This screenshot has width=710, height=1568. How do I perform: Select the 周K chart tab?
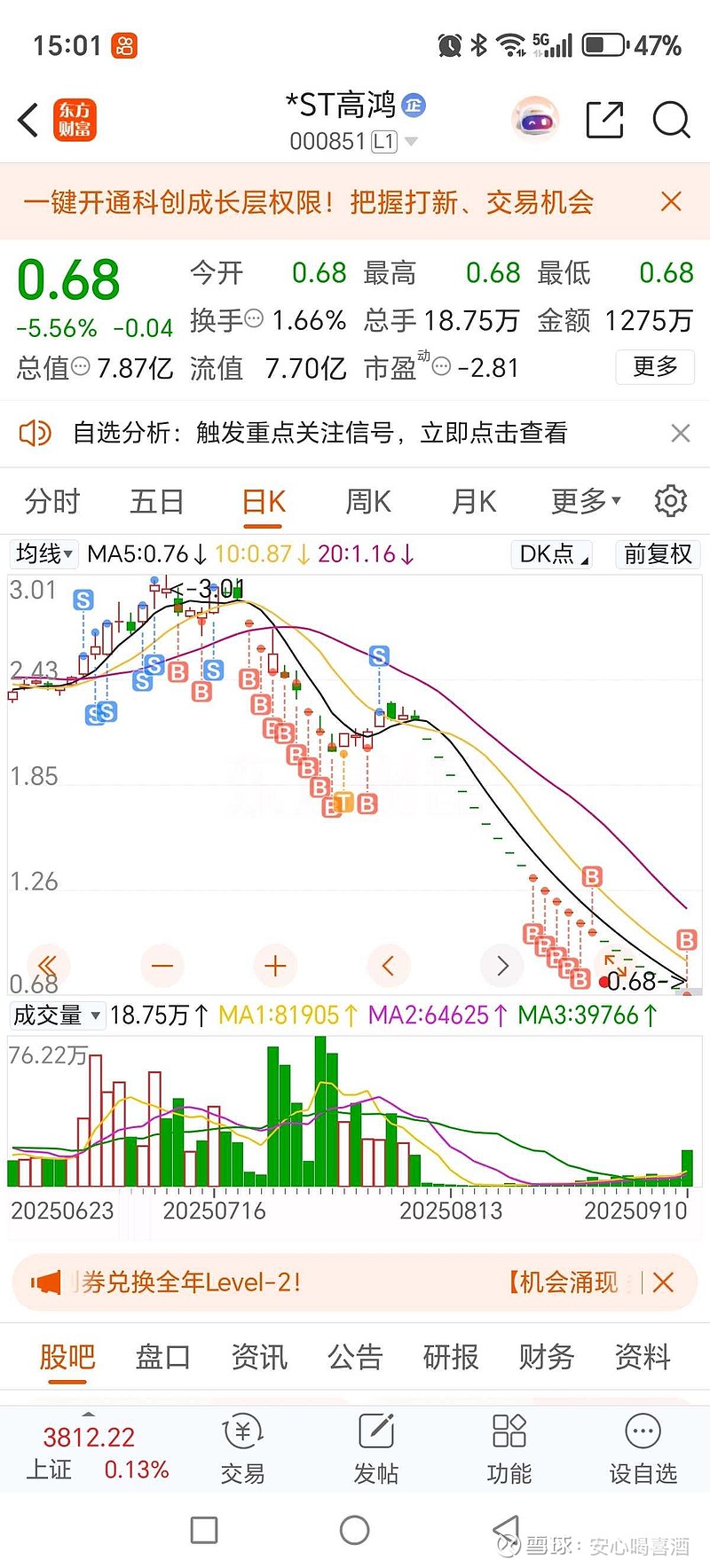(x=368, y=501)
